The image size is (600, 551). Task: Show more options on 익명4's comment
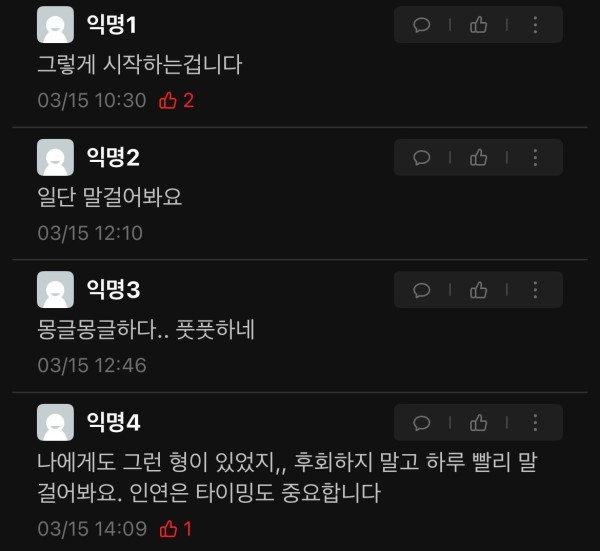(x=535, y=422)
